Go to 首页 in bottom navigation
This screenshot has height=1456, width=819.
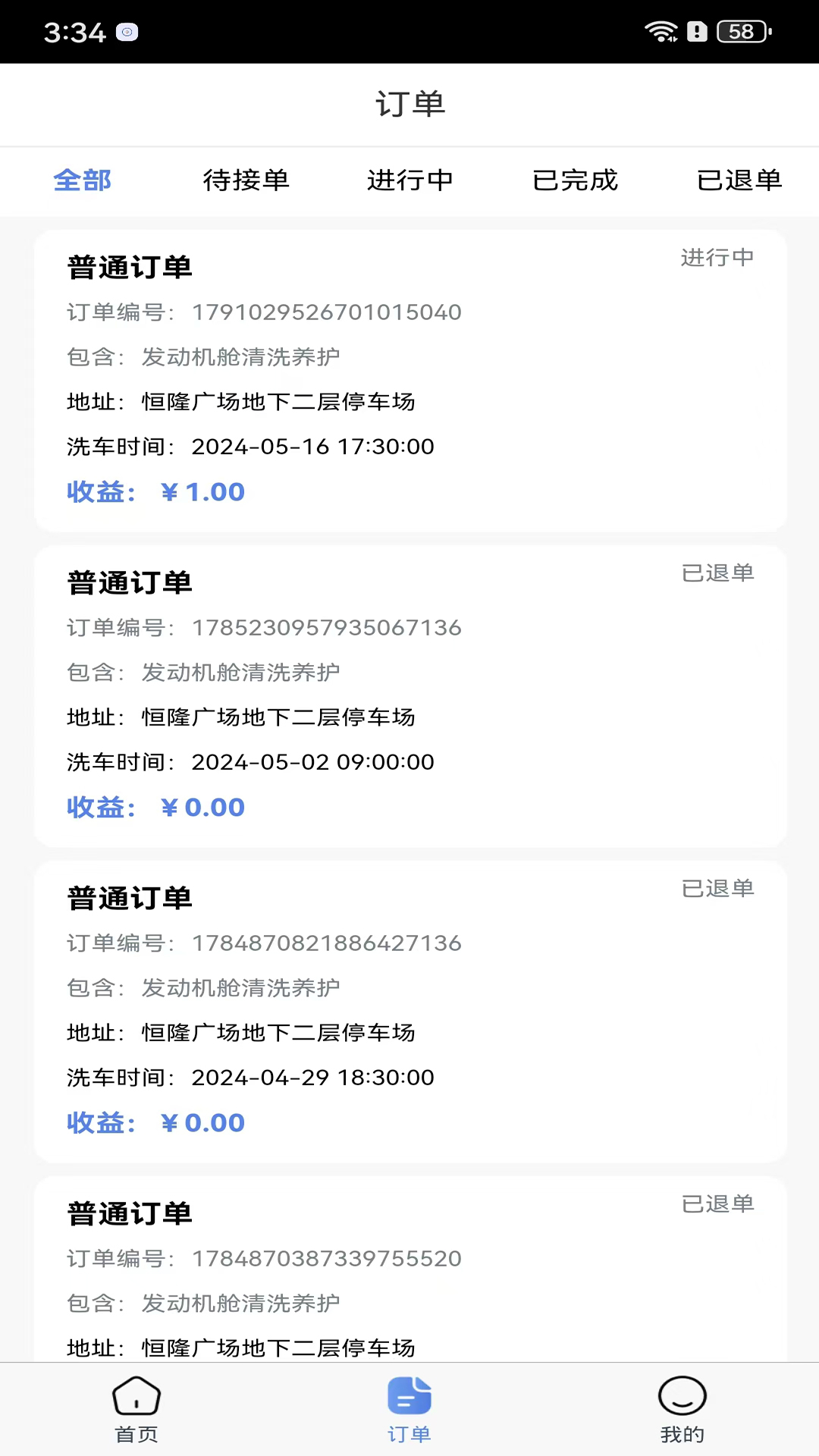pos(136,1409)
